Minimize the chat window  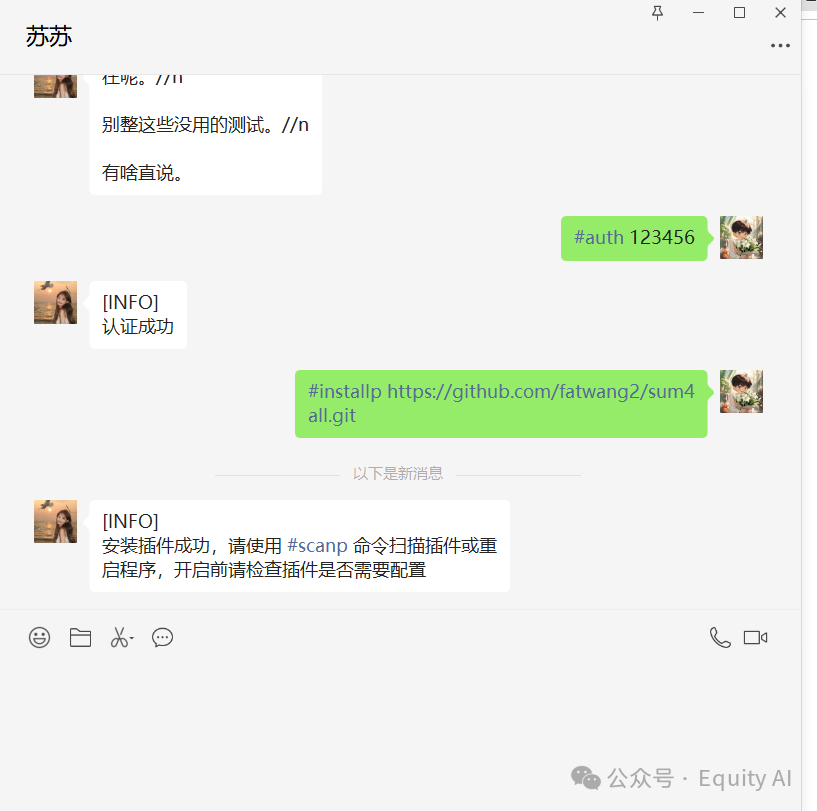[698, 13]
